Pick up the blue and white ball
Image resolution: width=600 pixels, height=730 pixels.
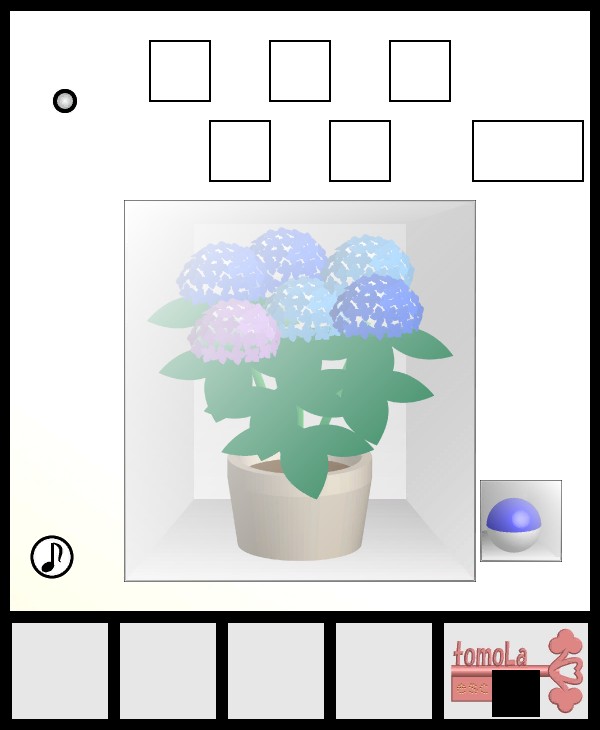(514, 523)
